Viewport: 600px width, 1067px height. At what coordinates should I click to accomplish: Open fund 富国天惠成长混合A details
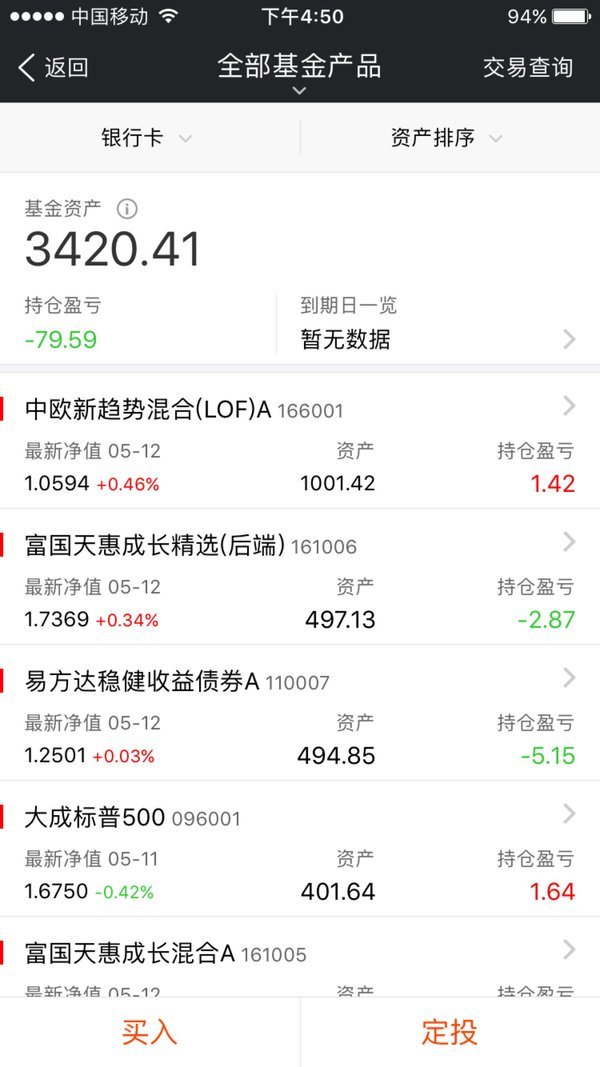tap(300, 957)
